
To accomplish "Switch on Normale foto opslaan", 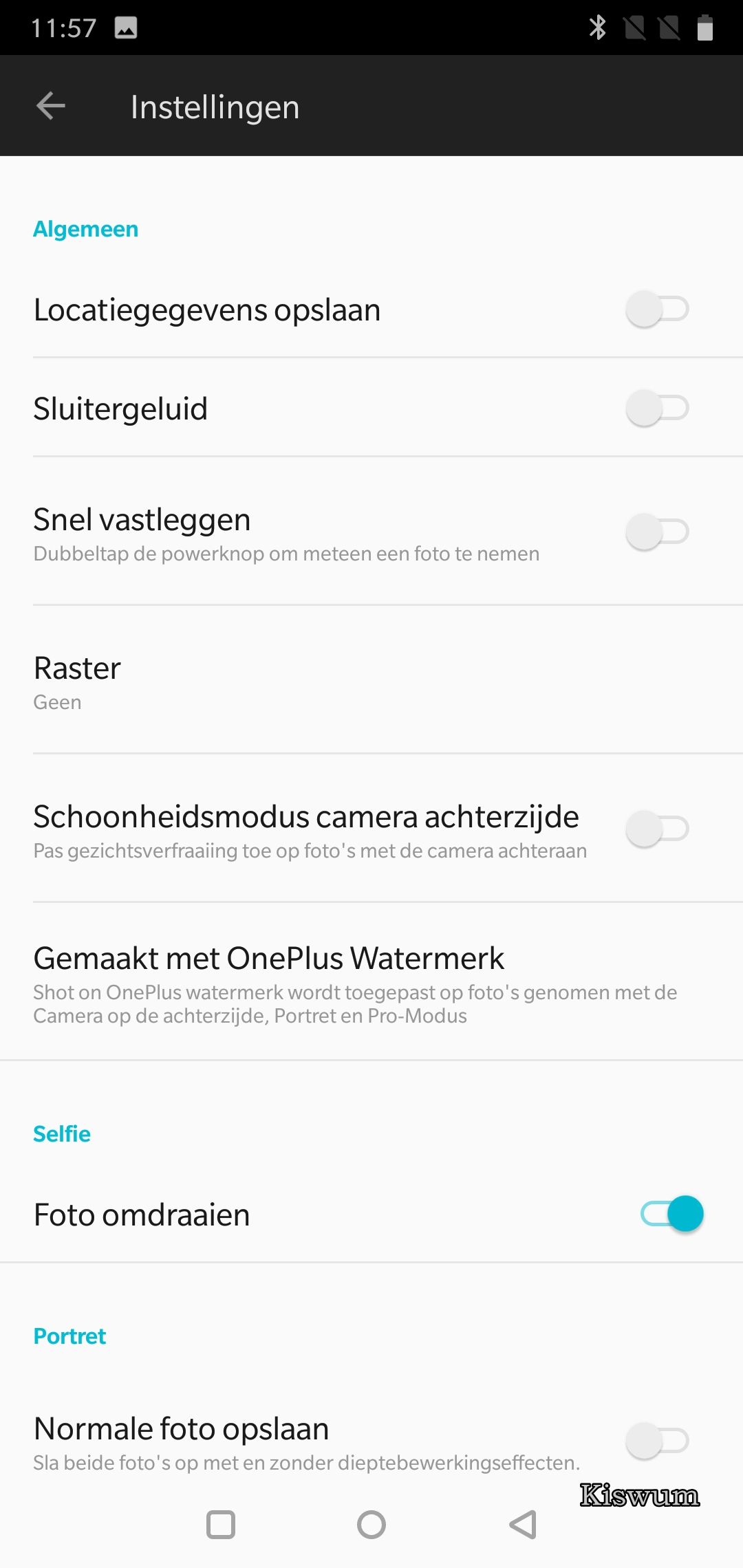I will tap(657, 1440).
